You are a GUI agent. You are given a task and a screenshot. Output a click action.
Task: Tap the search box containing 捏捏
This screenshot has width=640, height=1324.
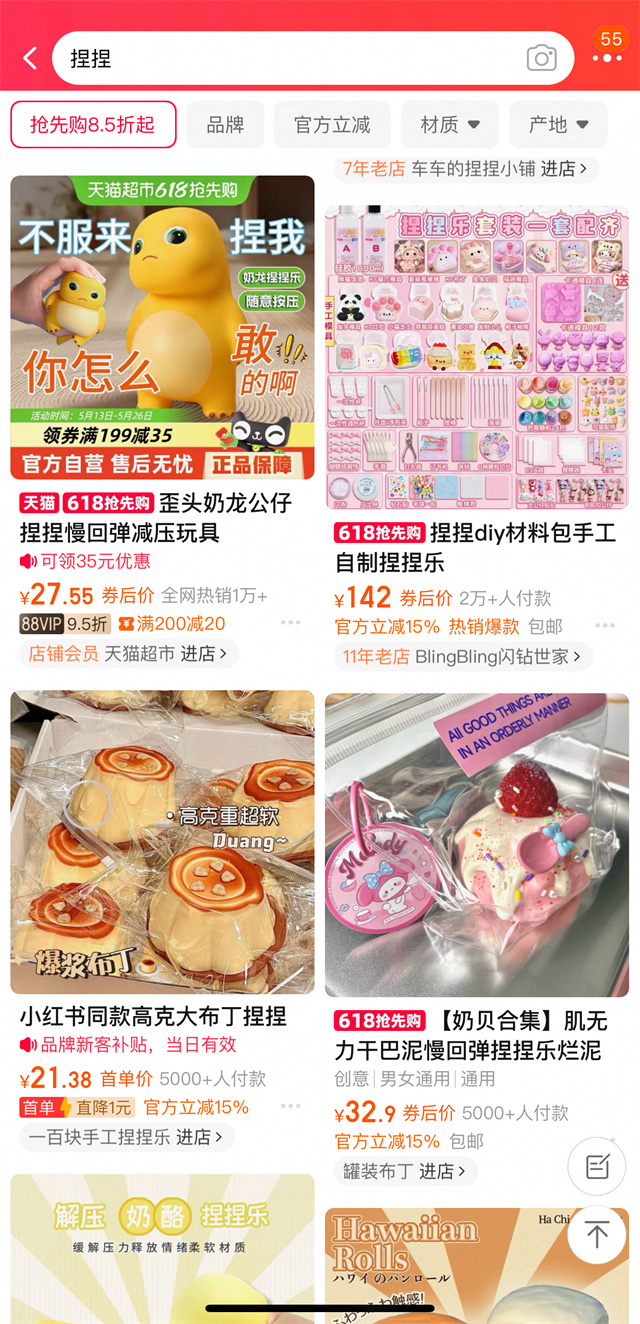click(290, 59)
